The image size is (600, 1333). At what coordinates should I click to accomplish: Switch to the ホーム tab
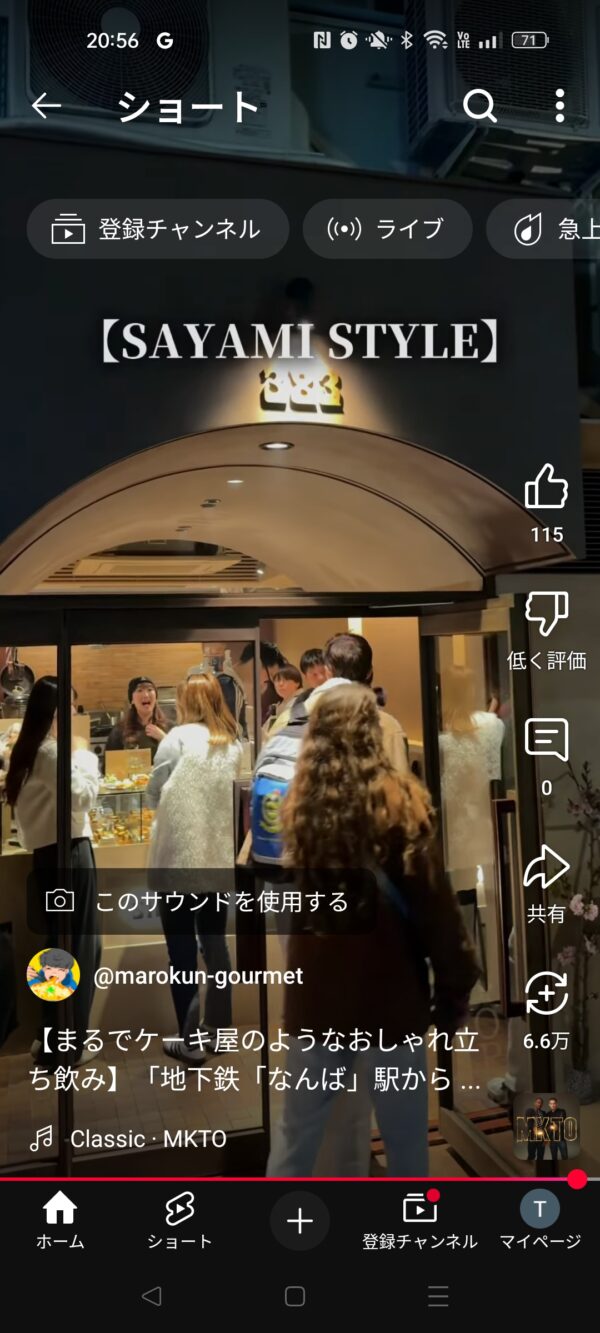coord(60,1221)
